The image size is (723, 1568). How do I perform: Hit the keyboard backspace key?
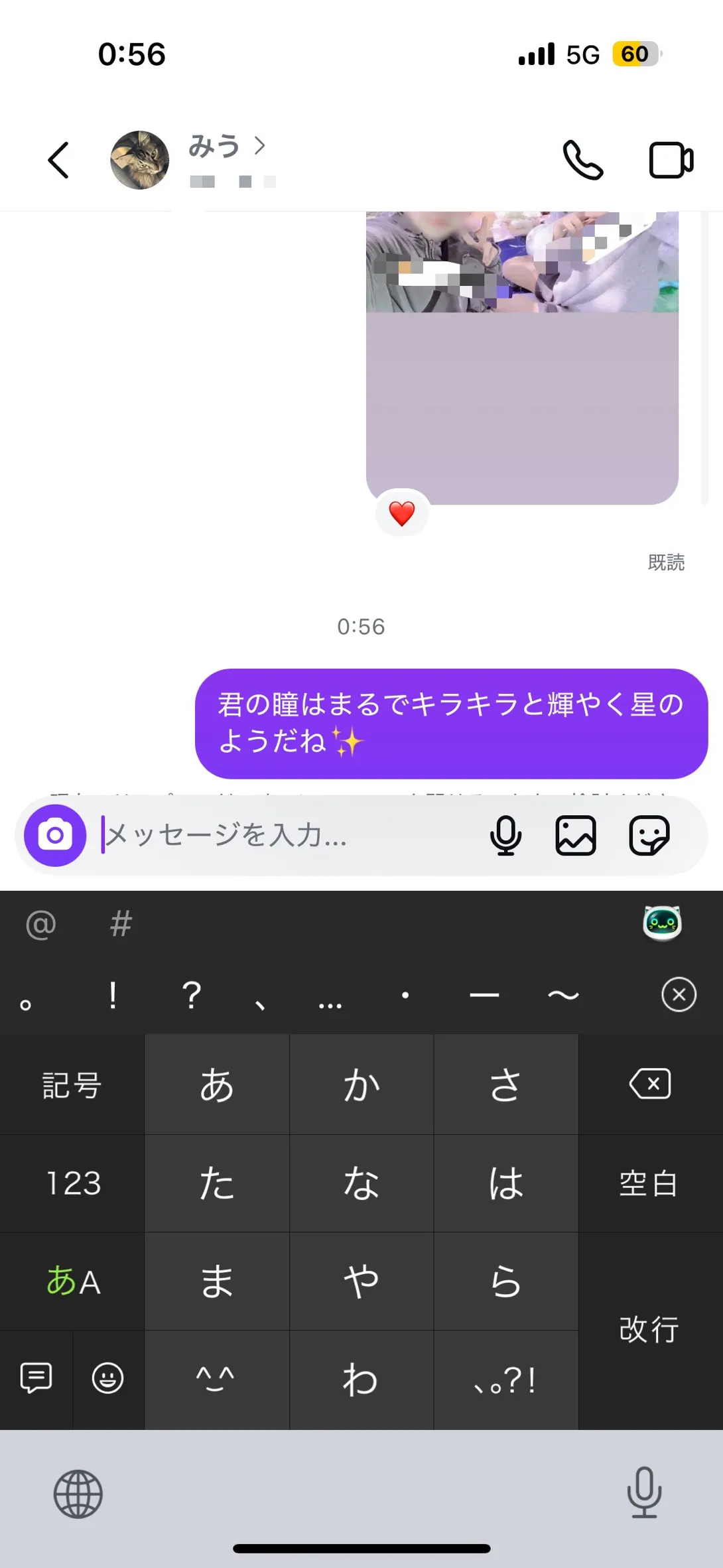coord(650,1084)
